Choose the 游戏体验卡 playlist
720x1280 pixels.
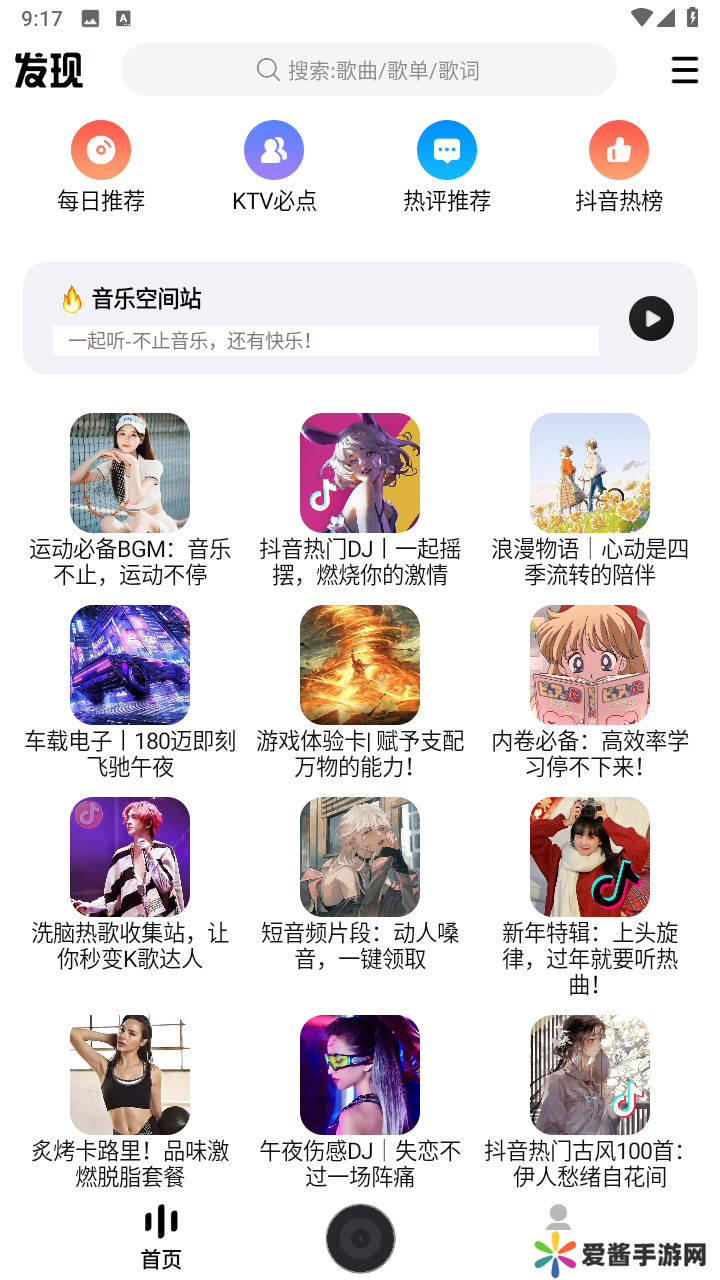[360, 665]
